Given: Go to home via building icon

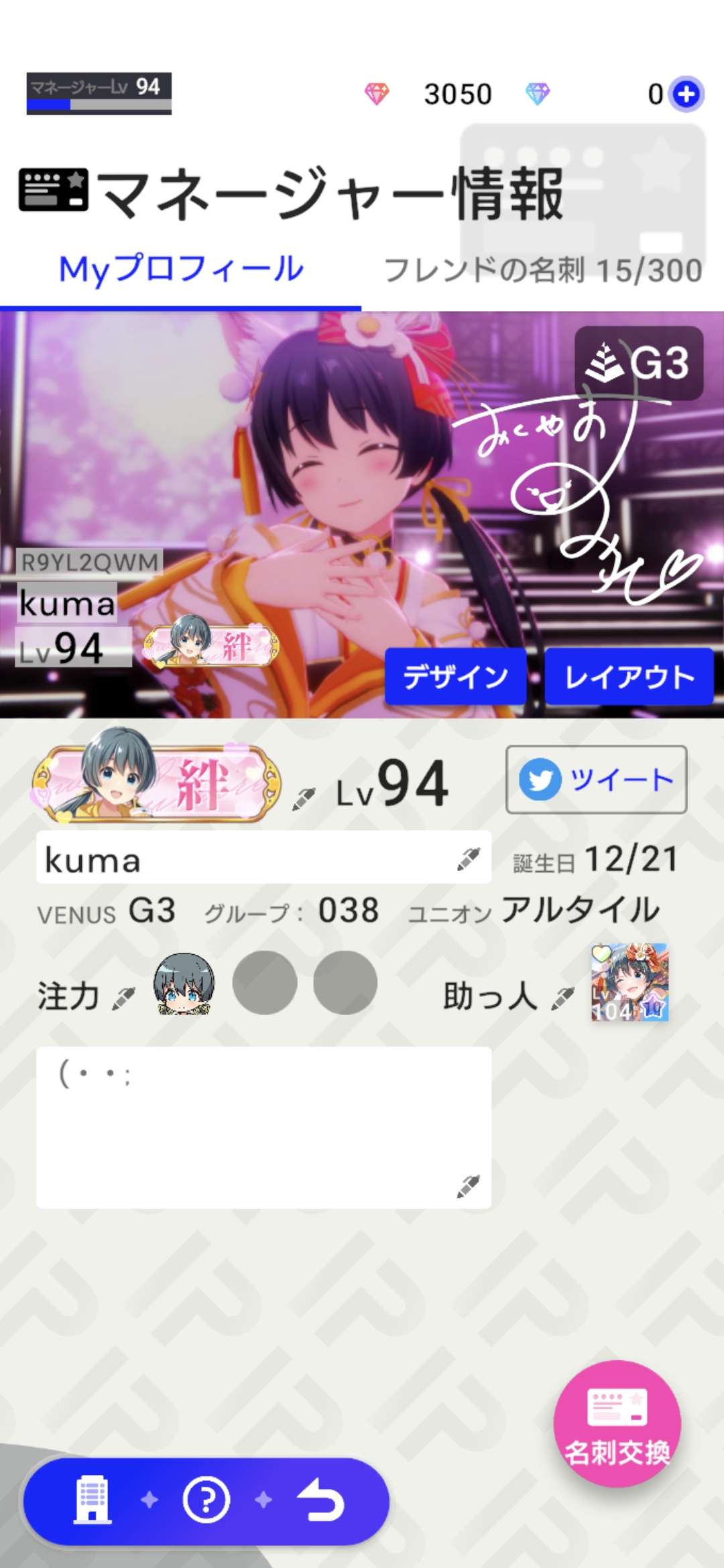Looking at the screenshot, I should tap(92, 1500).
